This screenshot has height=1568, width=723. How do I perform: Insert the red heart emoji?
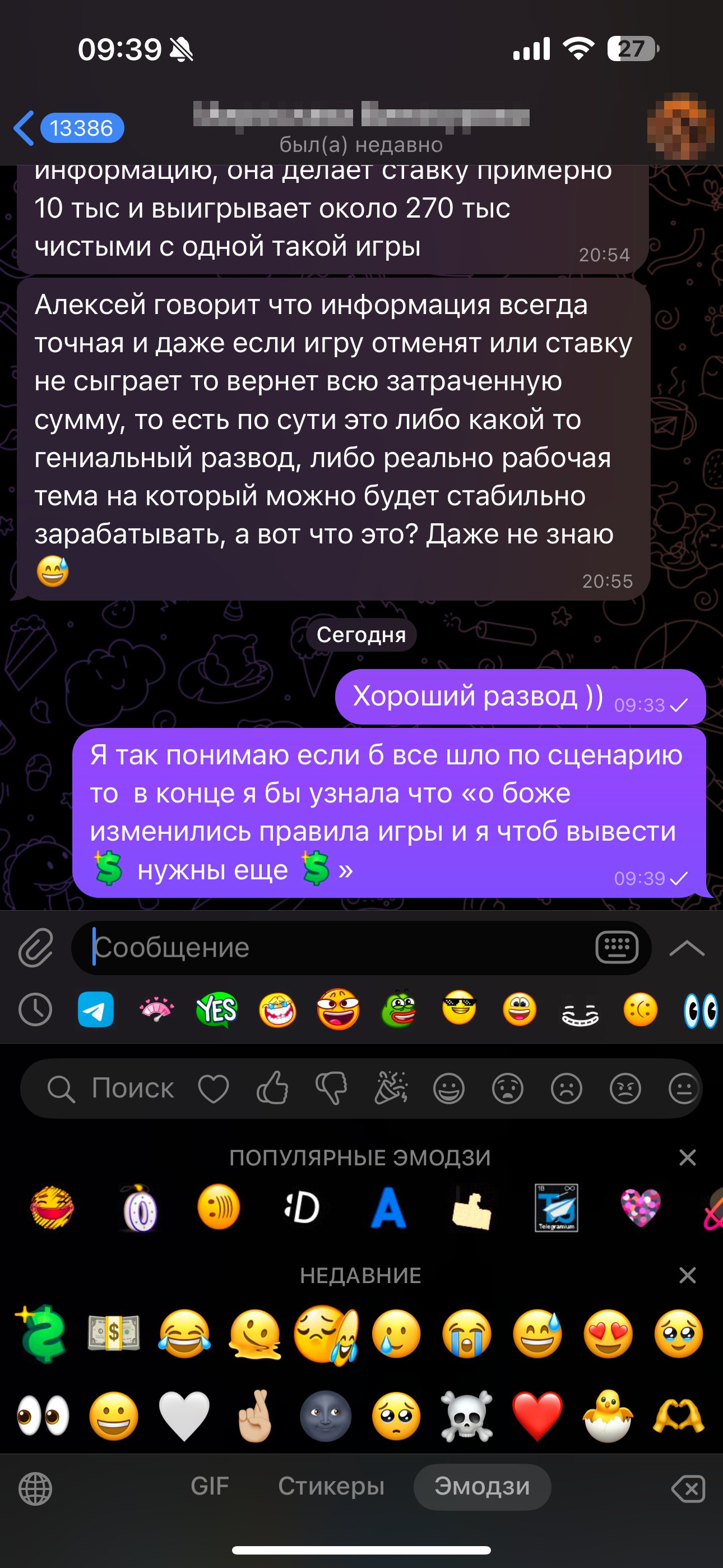pos(537,1416)
